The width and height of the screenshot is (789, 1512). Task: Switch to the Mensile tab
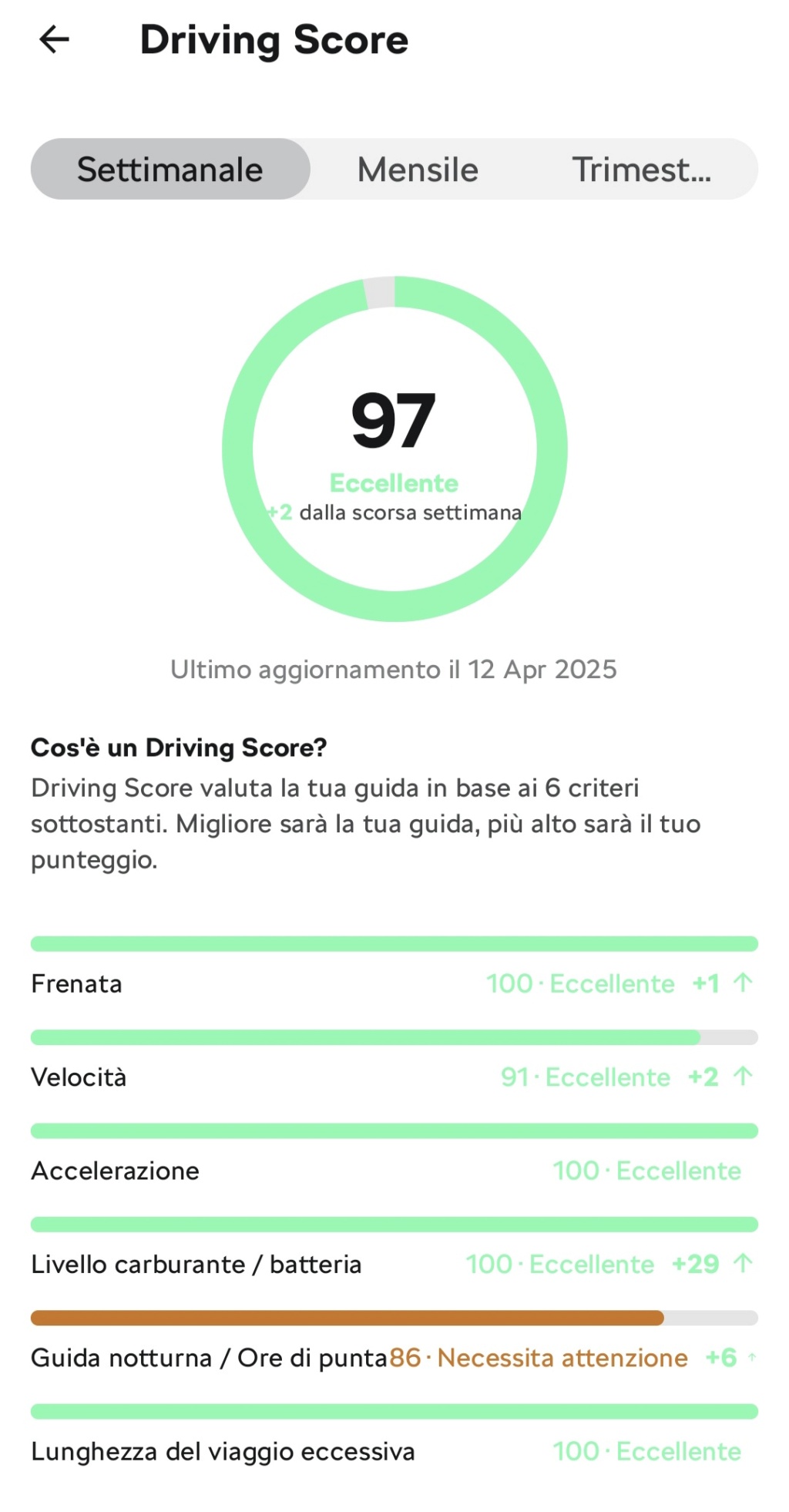(x=418, y=170)
